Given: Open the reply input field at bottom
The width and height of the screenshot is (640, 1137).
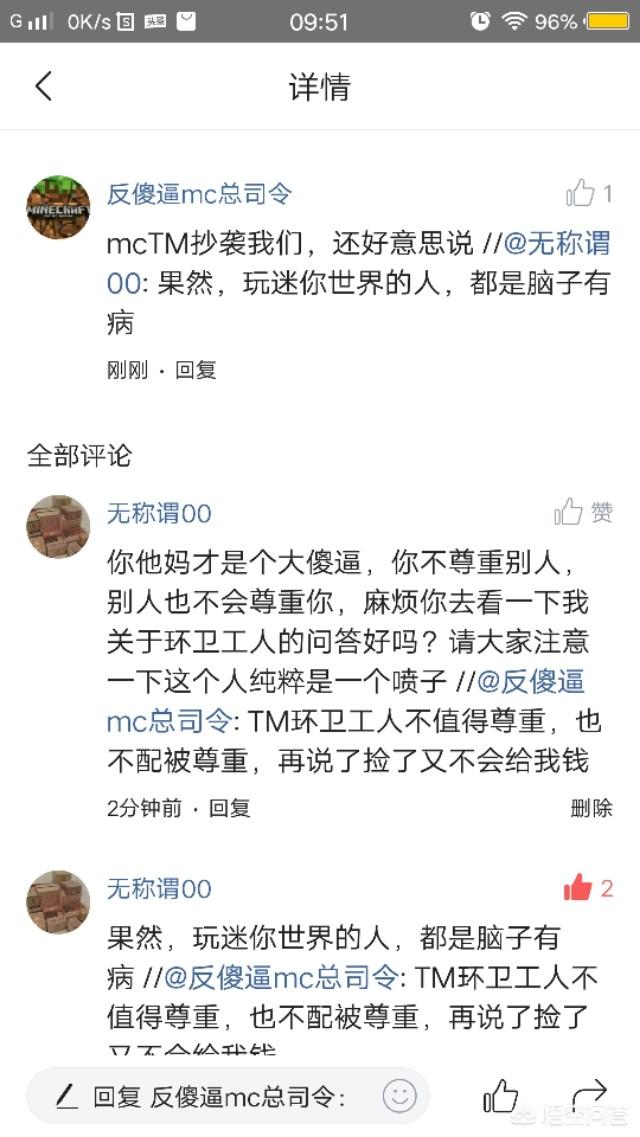Looking at the screenshot, I should tap(228, 1096).
